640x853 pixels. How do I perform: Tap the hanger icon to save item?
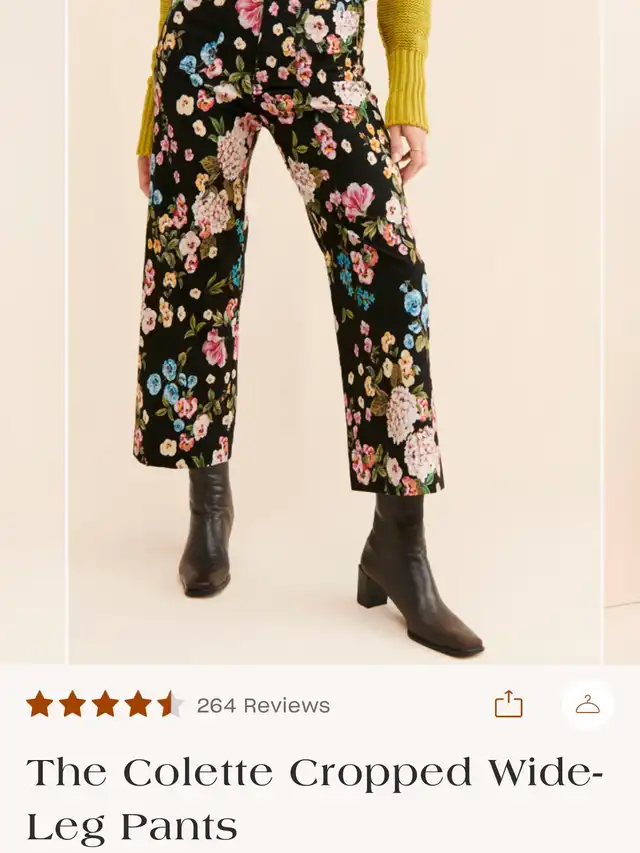point(588,704)
